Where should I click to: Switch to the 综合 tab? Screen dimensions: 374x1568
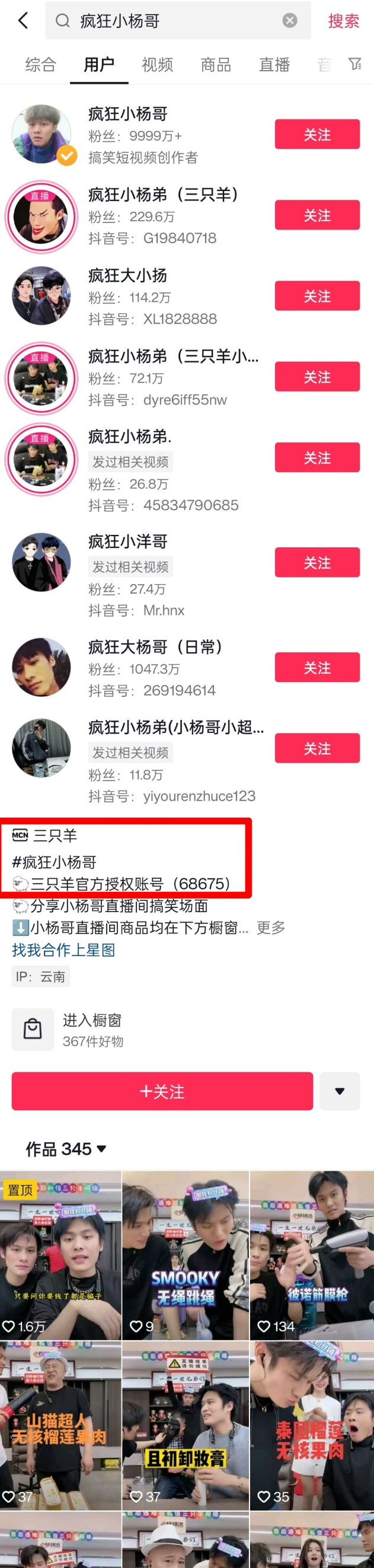(x=41, y=65)
